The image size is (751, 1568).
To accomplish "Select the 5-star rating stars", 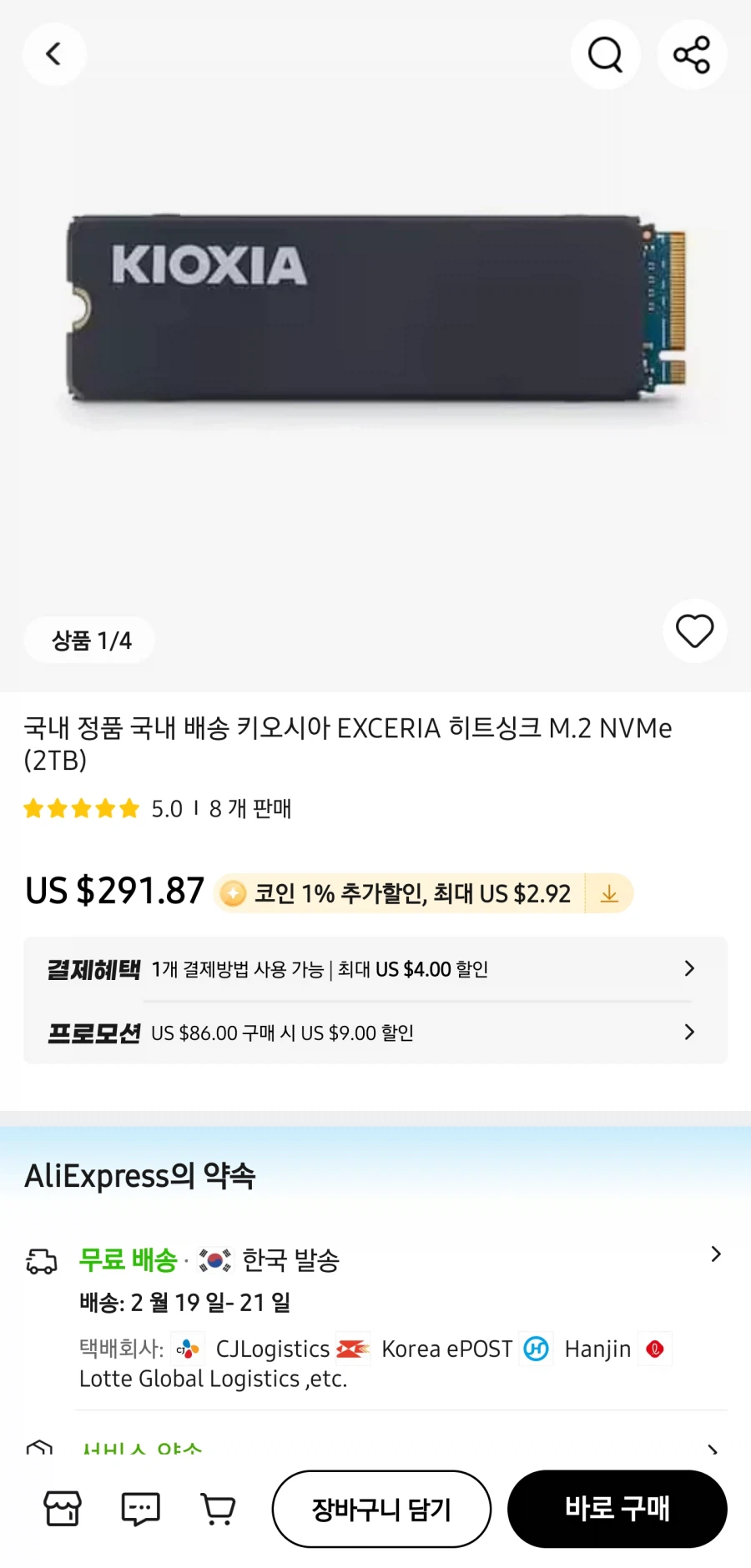I will click(81, 807).
